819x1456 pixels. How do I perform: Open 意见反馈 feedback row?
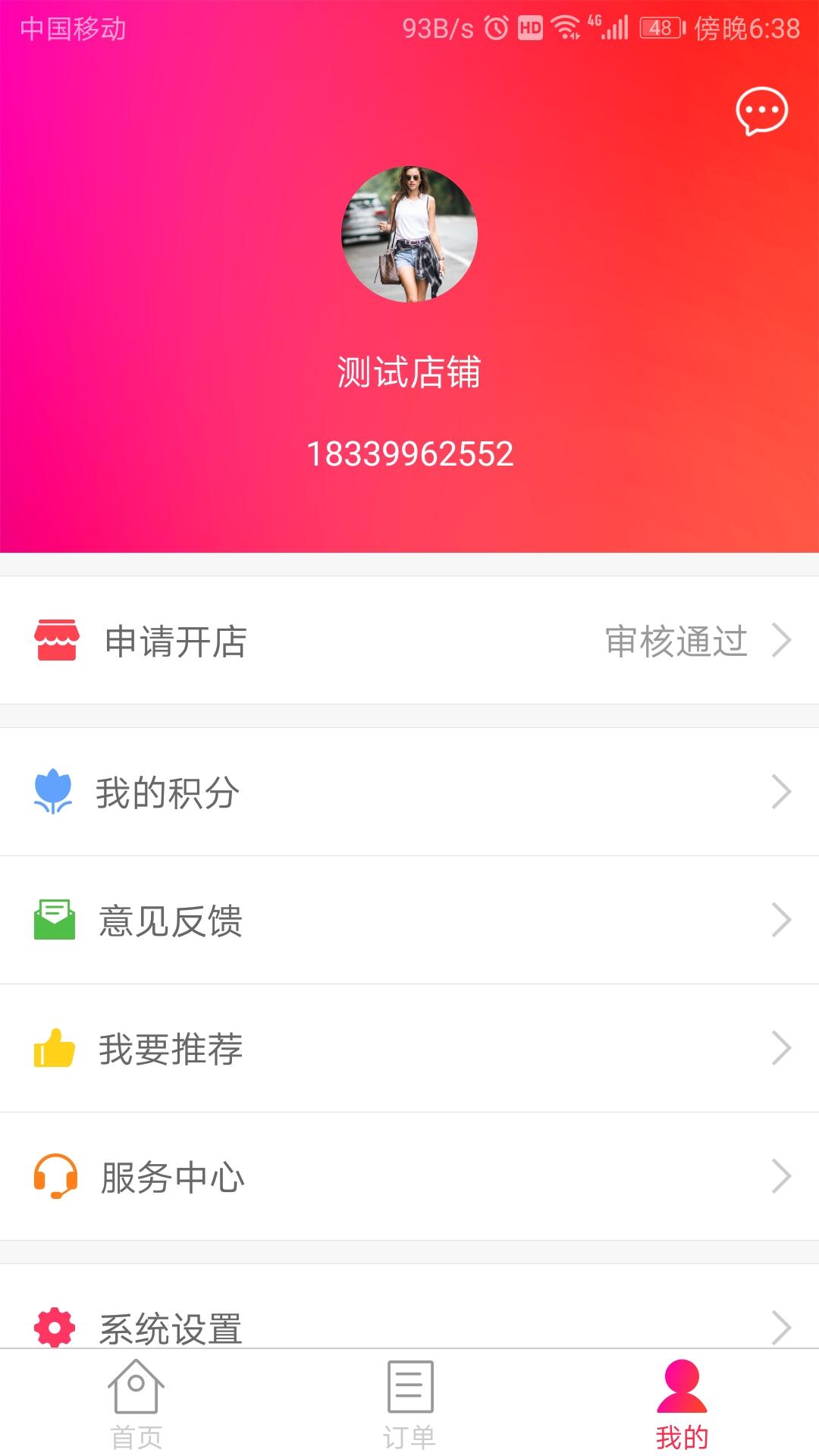point(409,921)
